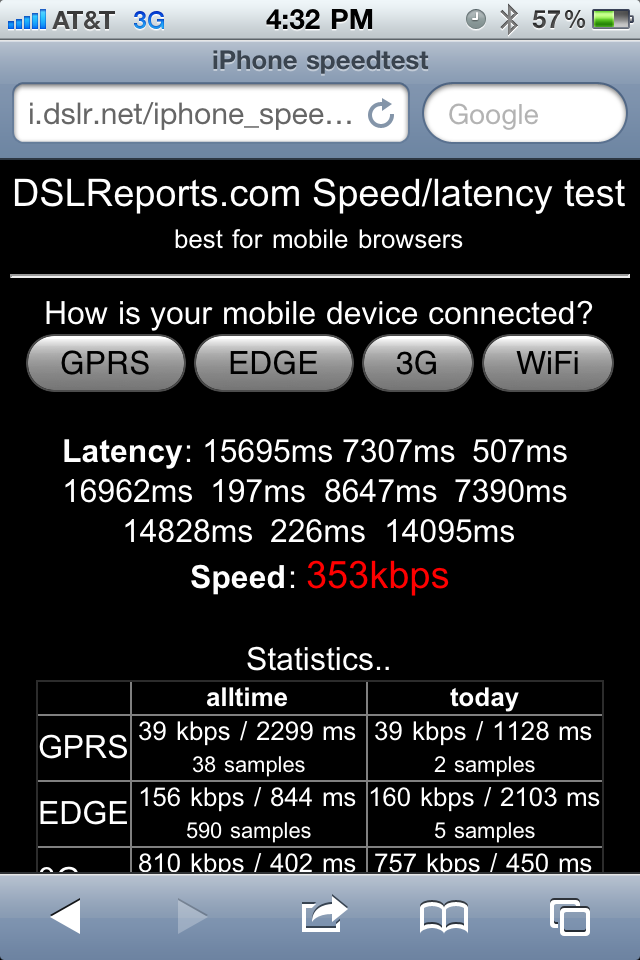Start the test with the 3G button

pos(417,363)
